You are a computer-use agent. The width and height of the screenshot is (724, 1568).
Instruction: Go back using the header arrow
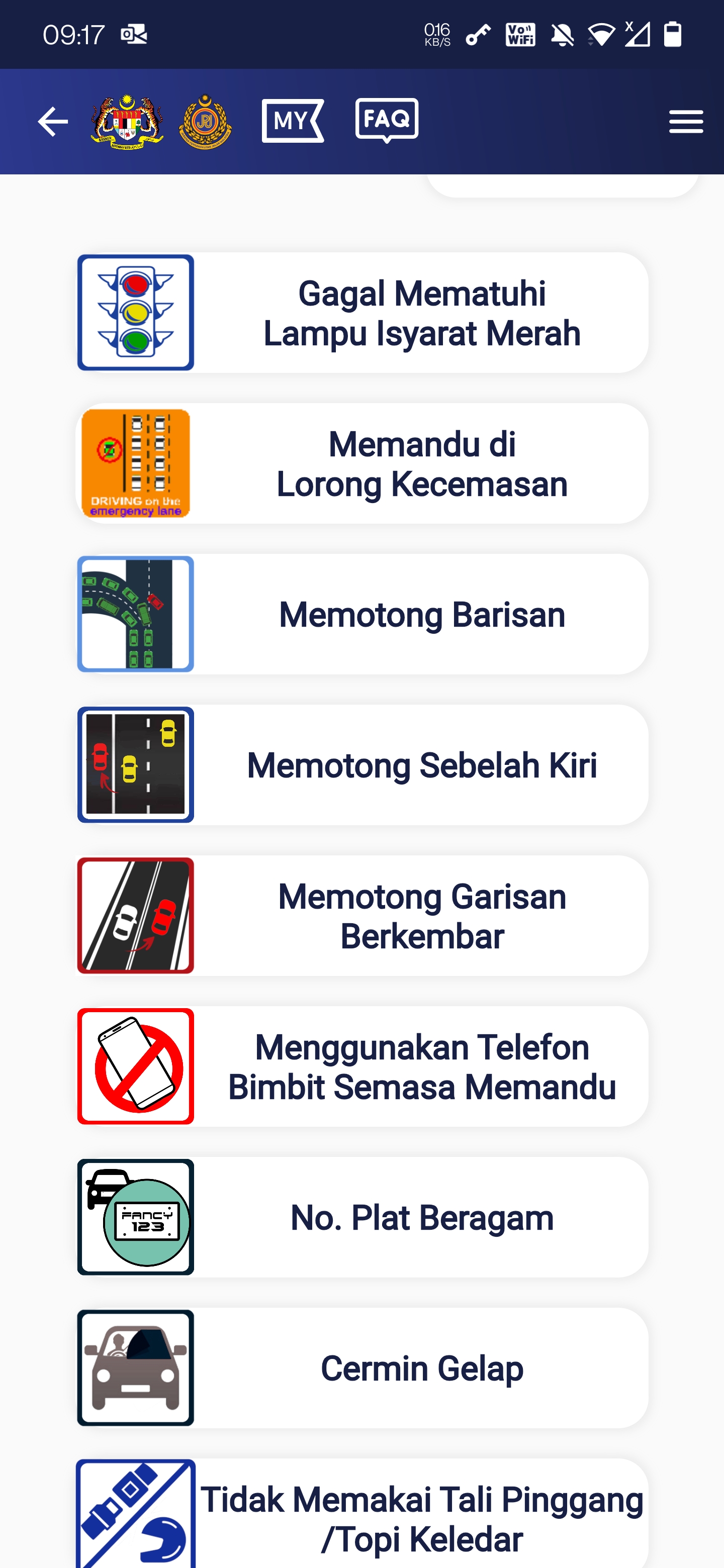53,122
